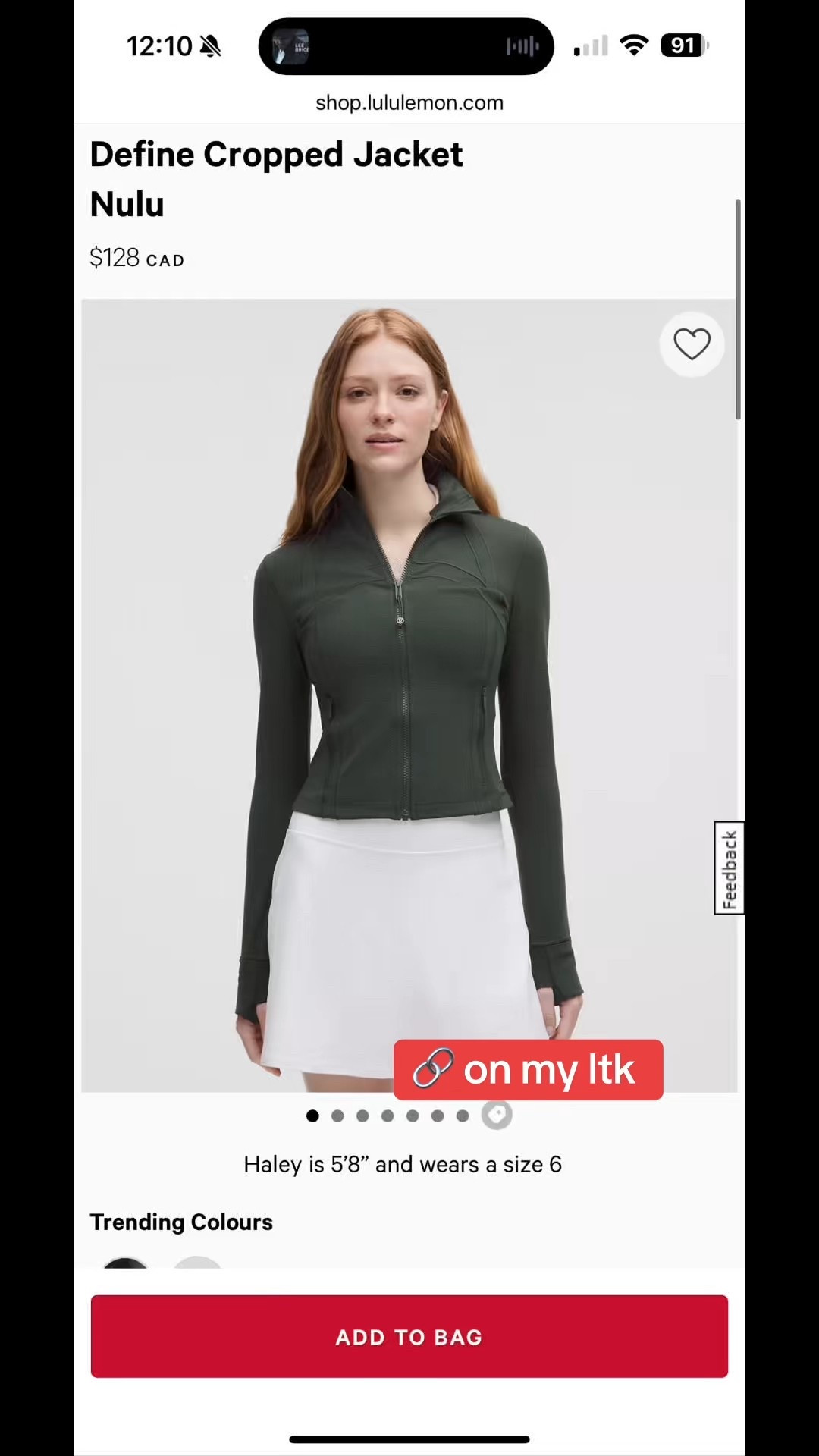This screenshot has width=819, height=1456.
Task: Tap the Define Cropped Jacket Nulu title
Action: (276, 178)
